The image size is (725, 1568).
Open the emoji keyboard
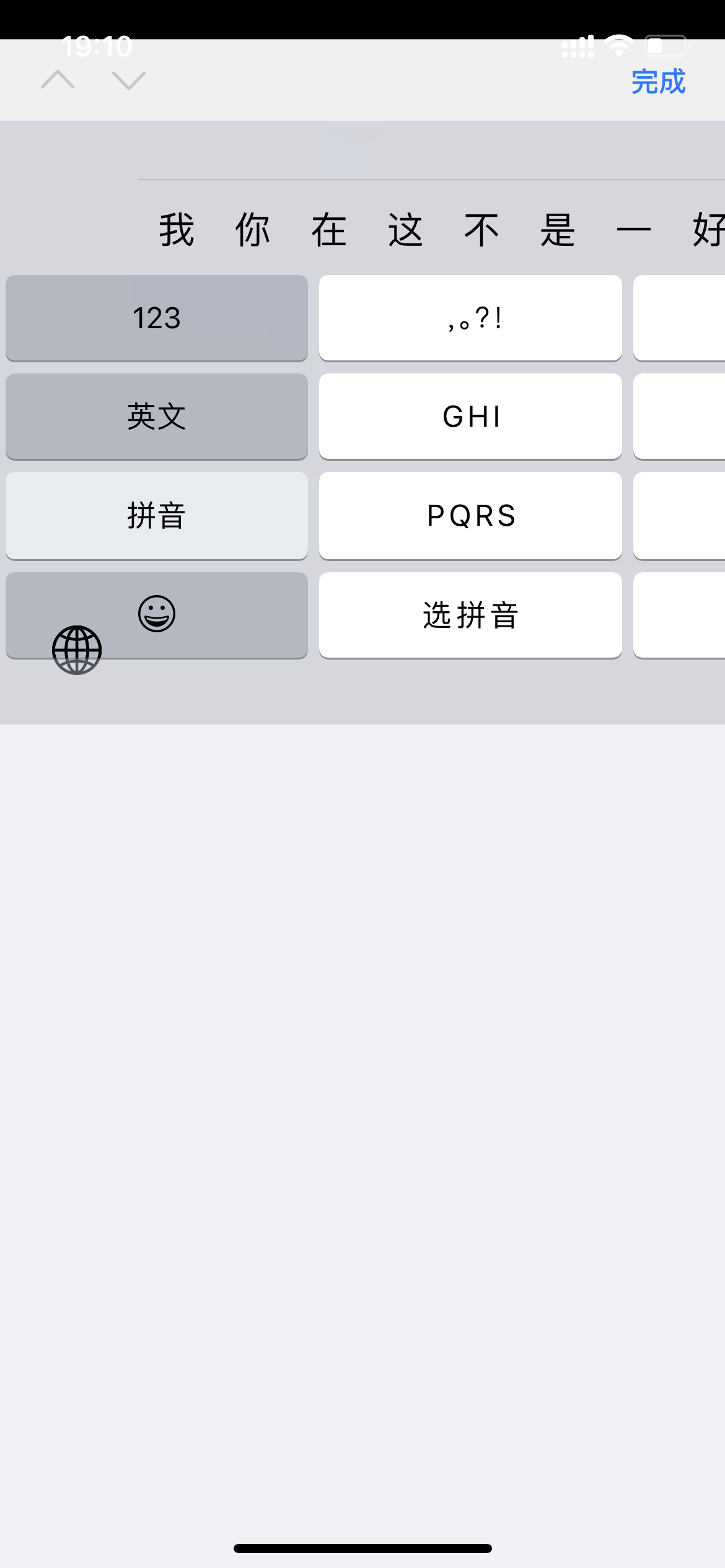(x=157, y=614)
